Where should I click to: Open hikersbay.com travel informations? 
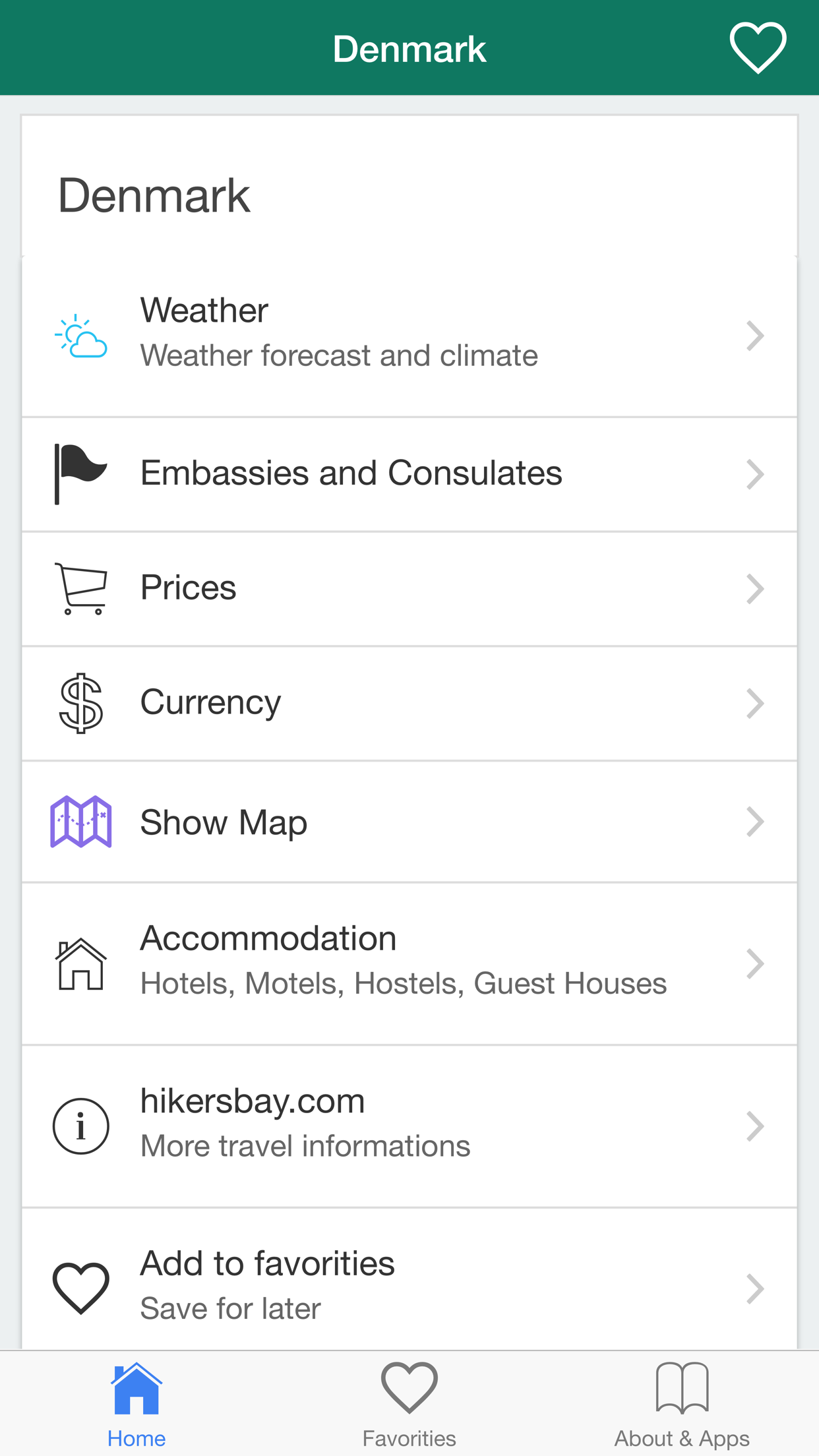(409, 1125)
